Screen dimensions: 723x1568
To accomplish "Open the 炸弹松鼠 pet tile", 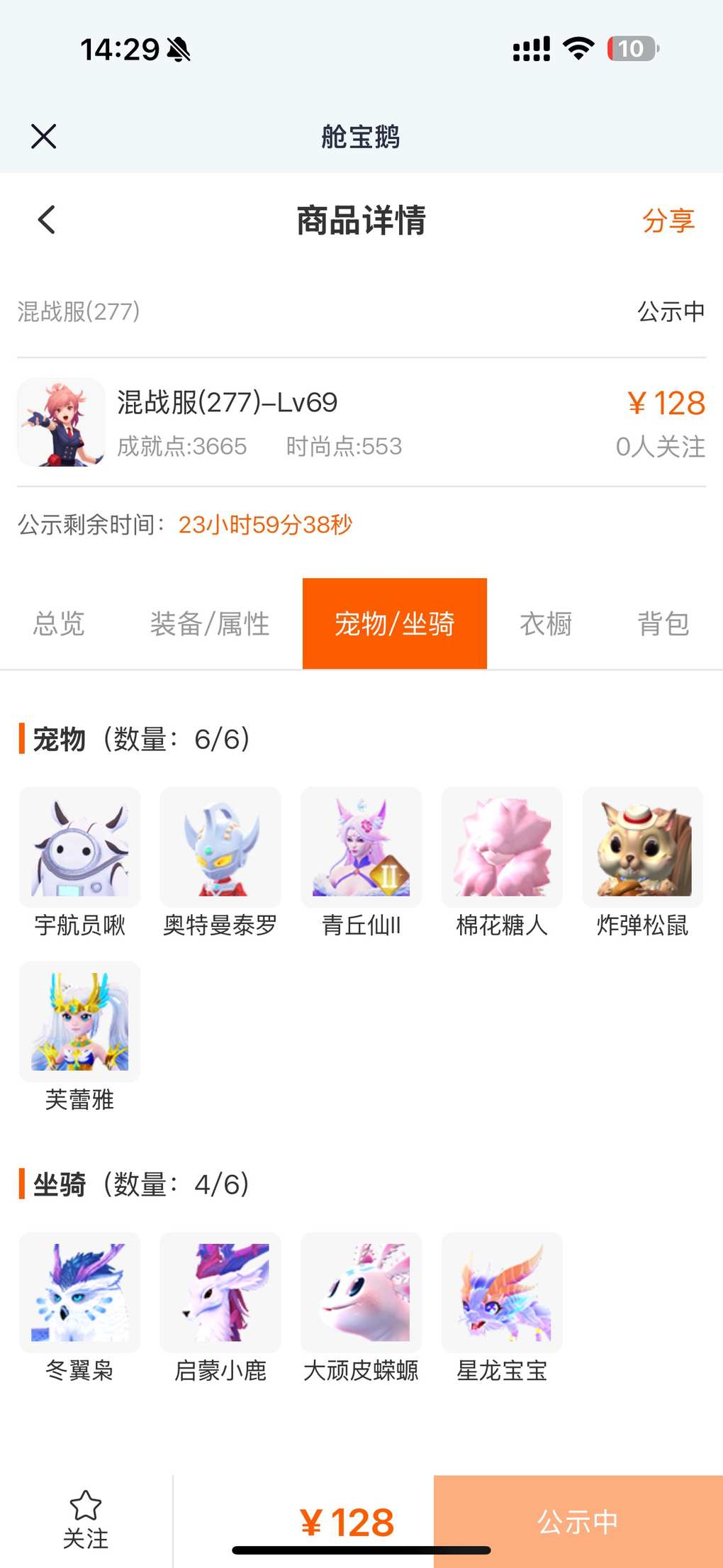I will [x=643, y=863].
